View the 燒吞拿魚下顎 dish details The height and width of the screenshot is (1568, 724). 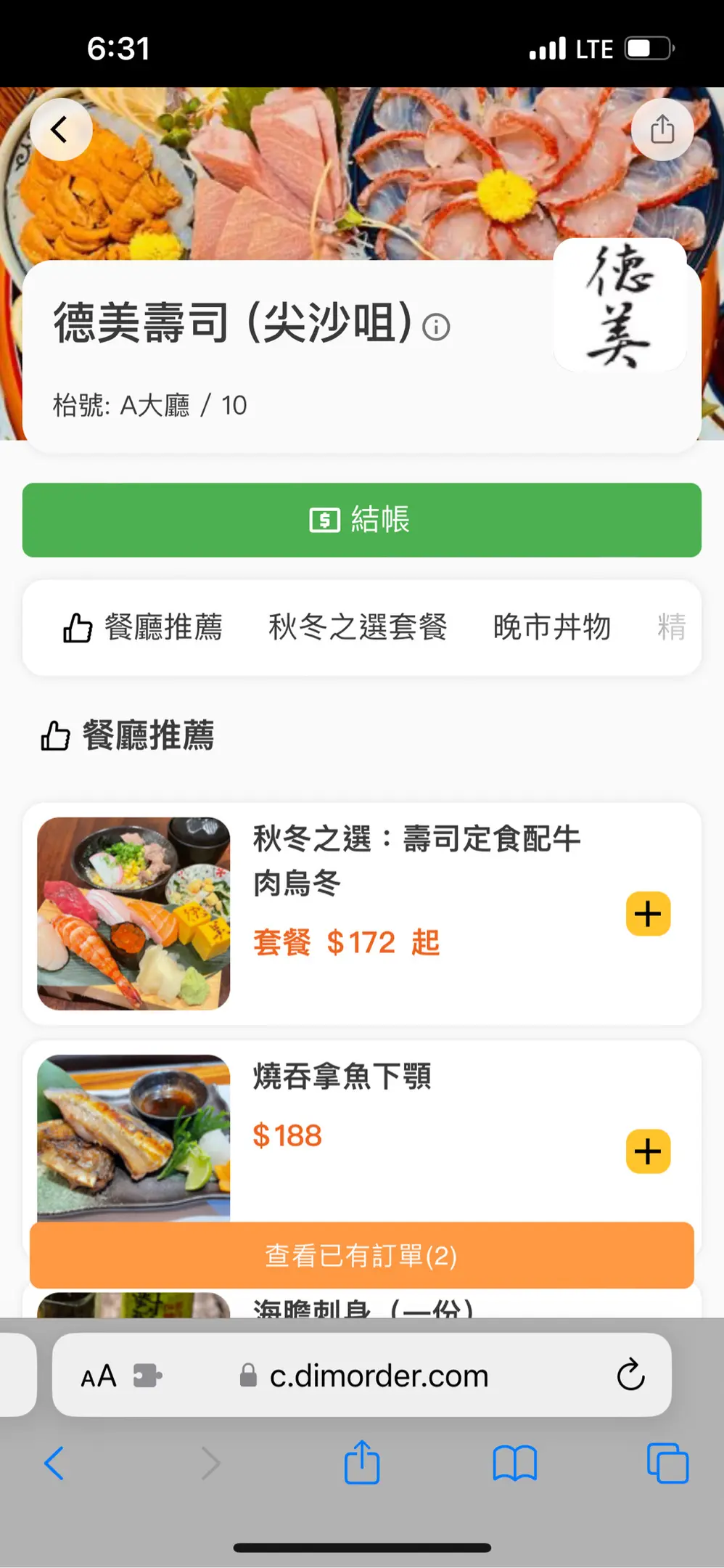point(342,1076)
